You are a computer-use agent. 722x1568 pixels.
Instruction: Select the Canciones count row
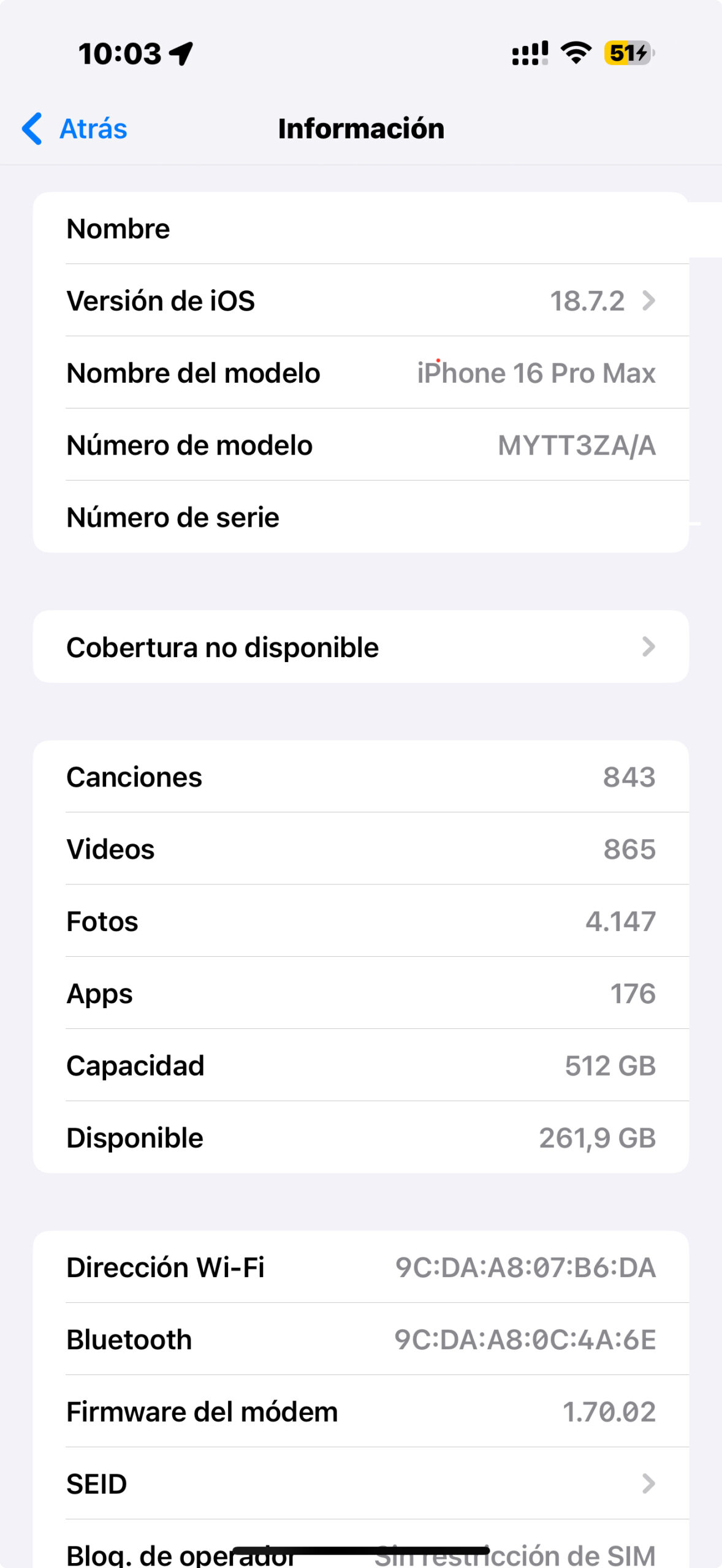pos(362,777)
